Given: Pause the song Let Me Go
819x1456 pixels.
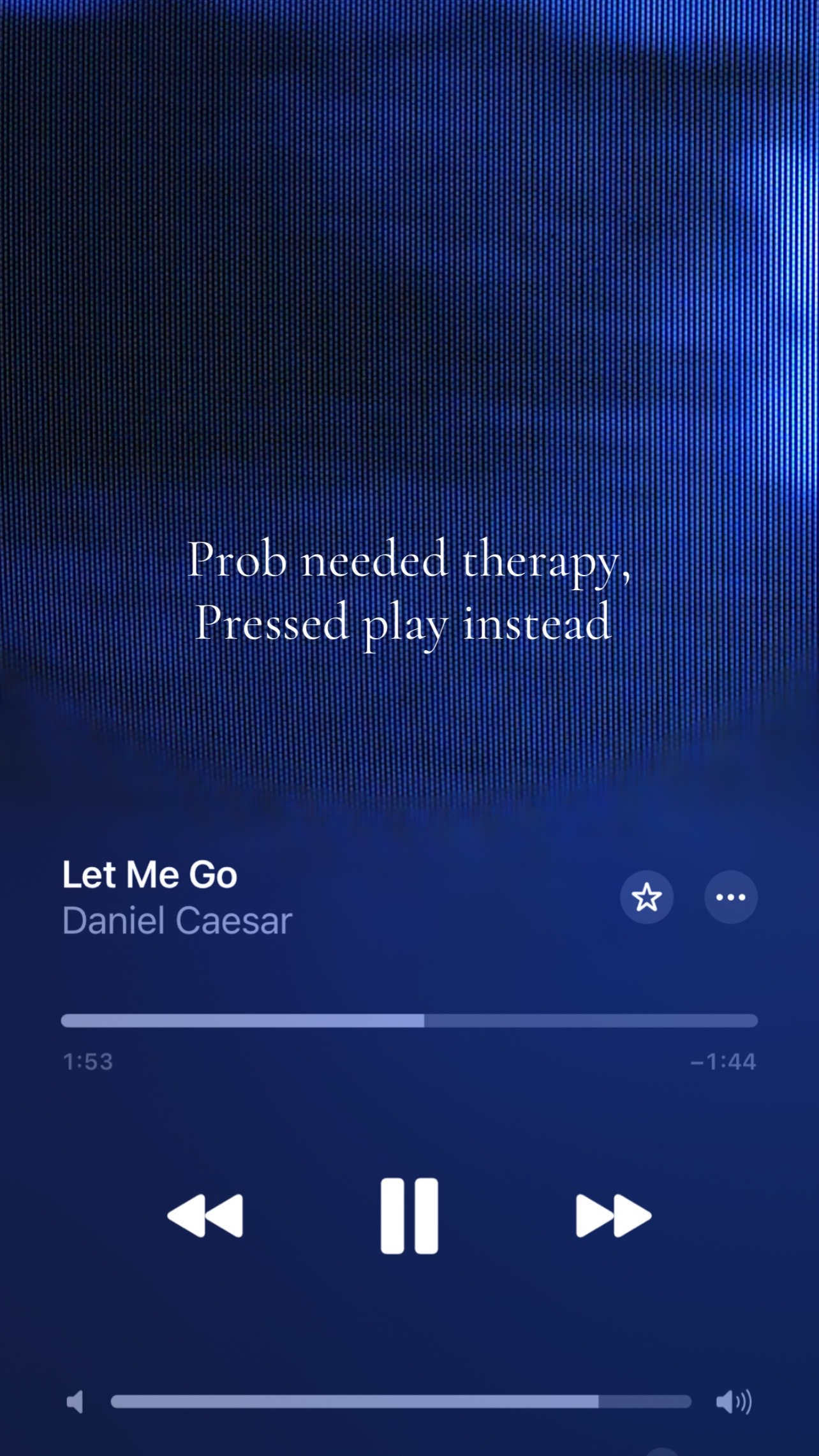Looking at the screenshot, I should click(409, 1216).
